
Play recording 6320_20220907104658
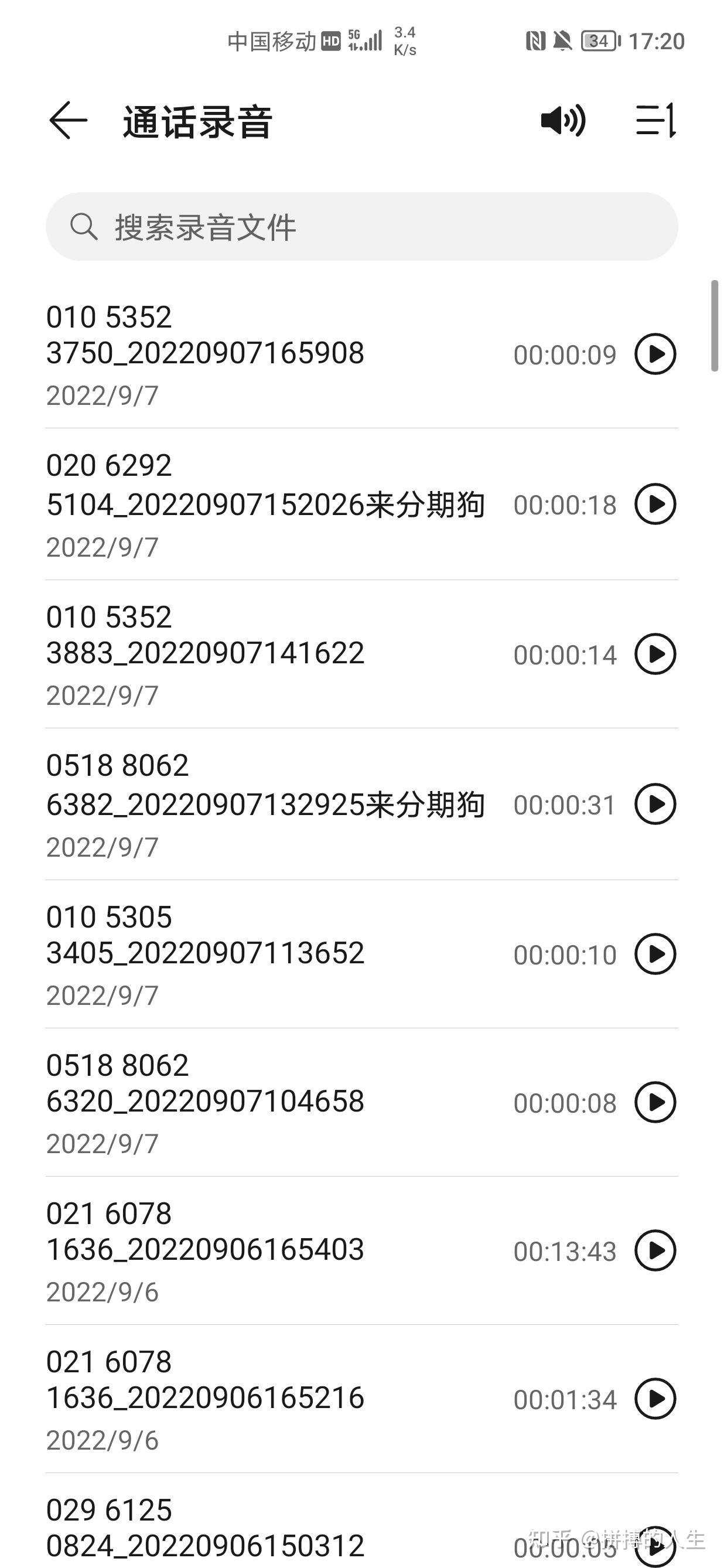[655, 1102]
